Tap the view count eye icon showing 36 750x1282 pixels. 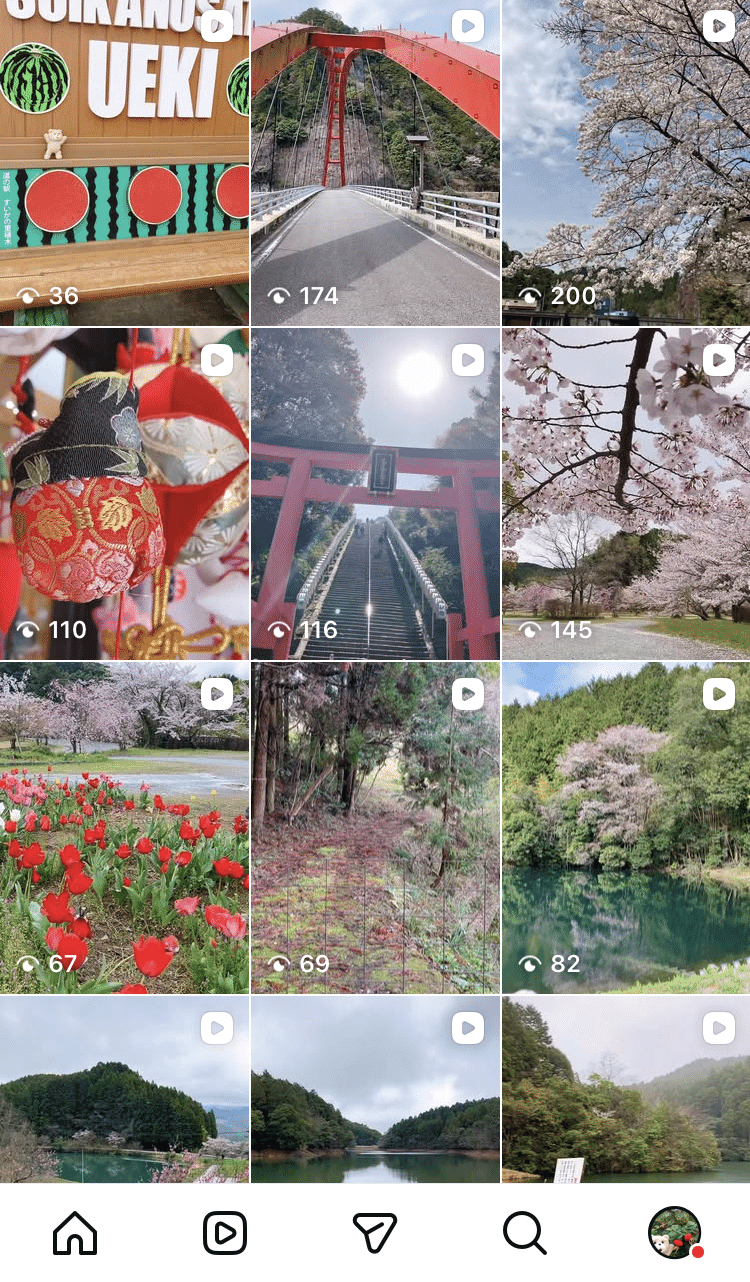pos(28,295)
